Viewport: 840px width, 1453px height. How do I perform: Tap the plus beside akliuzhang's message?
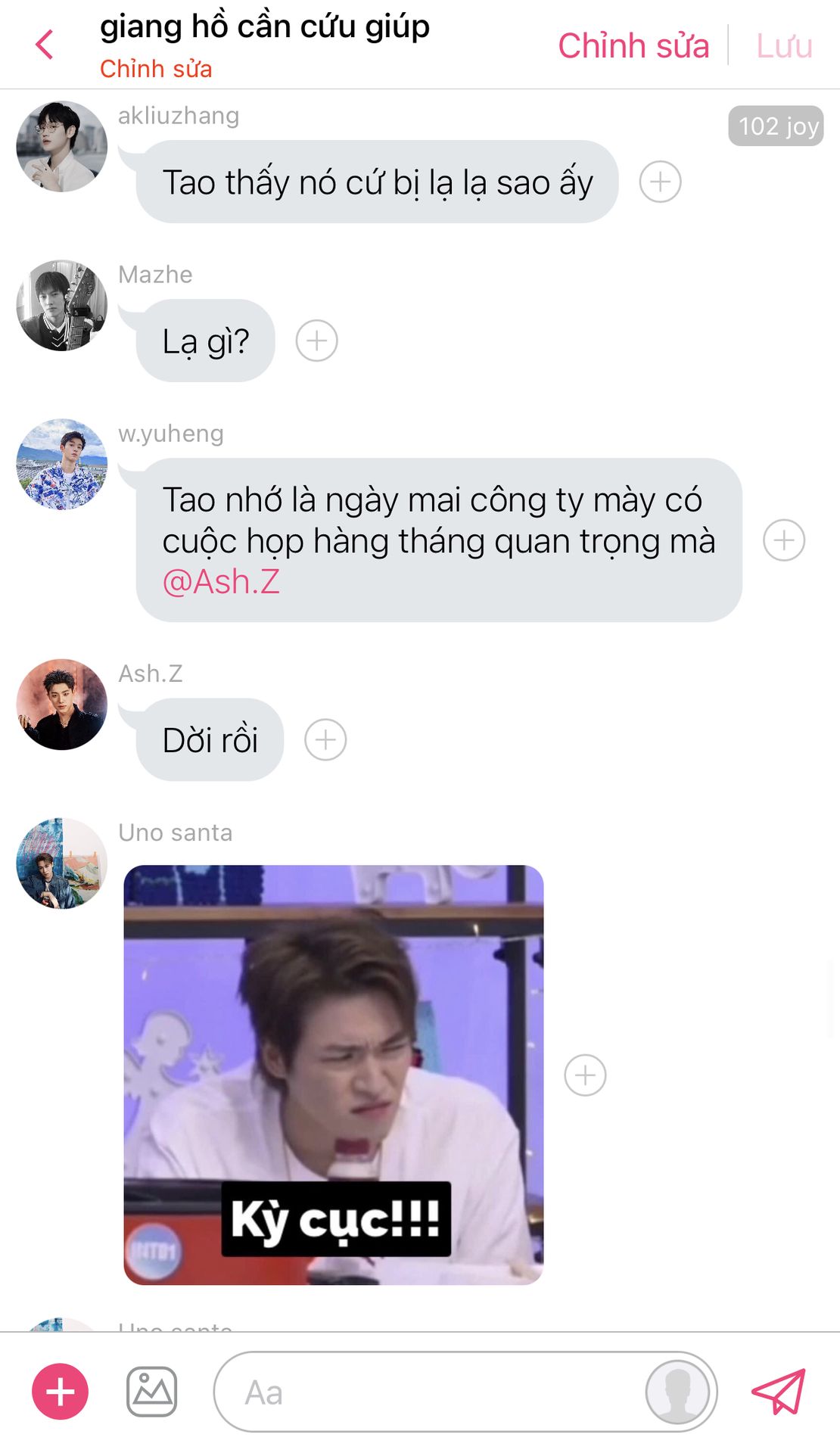pyautogui.click(x=660, y=182)
